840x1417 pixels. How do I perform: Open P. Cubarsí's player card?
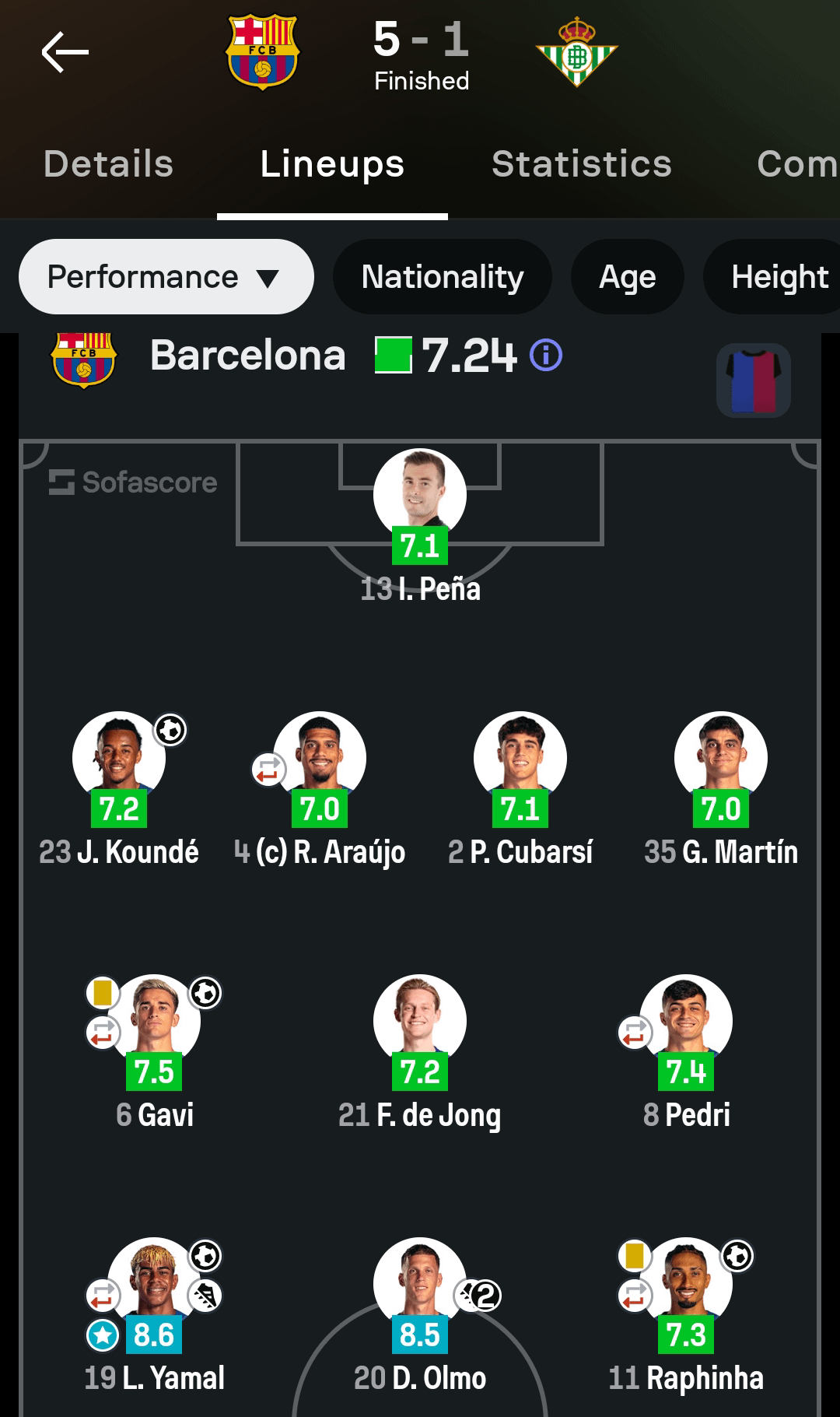pyautogui.click(x=520, y=759)
